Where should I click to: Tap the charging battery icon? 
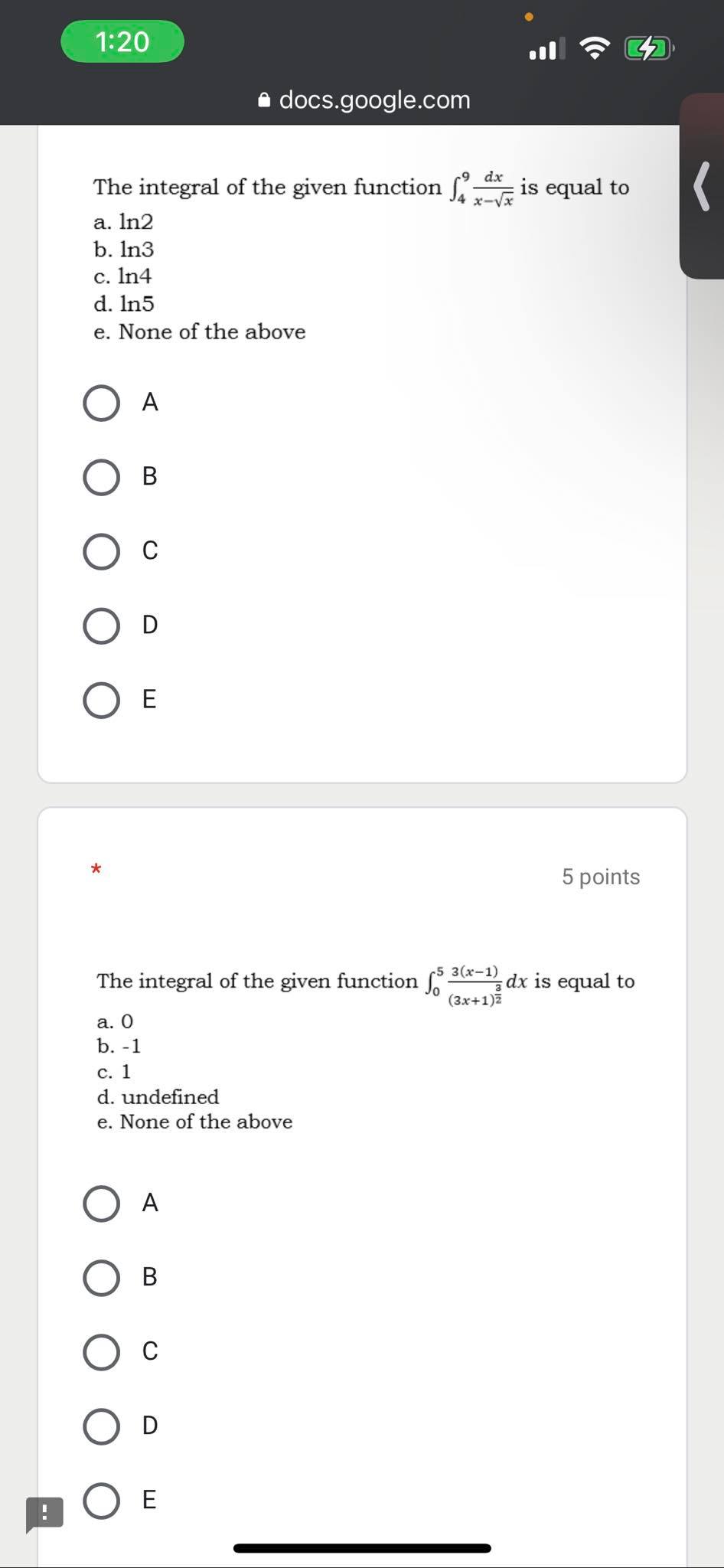647,48
